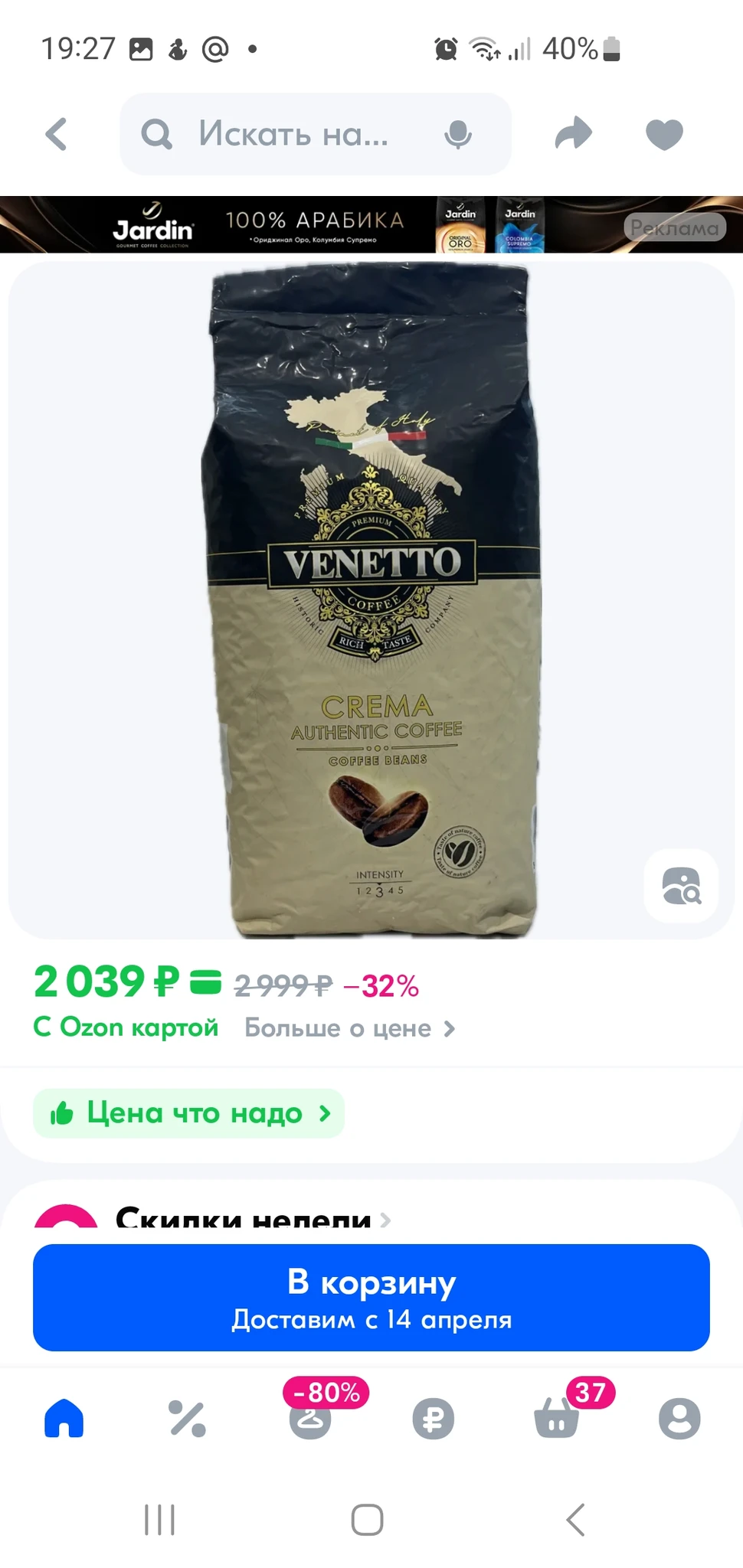This screenshot has height=1568, width=743.
Task: Open the discounts percent tab
Action: pos(188,1418)
